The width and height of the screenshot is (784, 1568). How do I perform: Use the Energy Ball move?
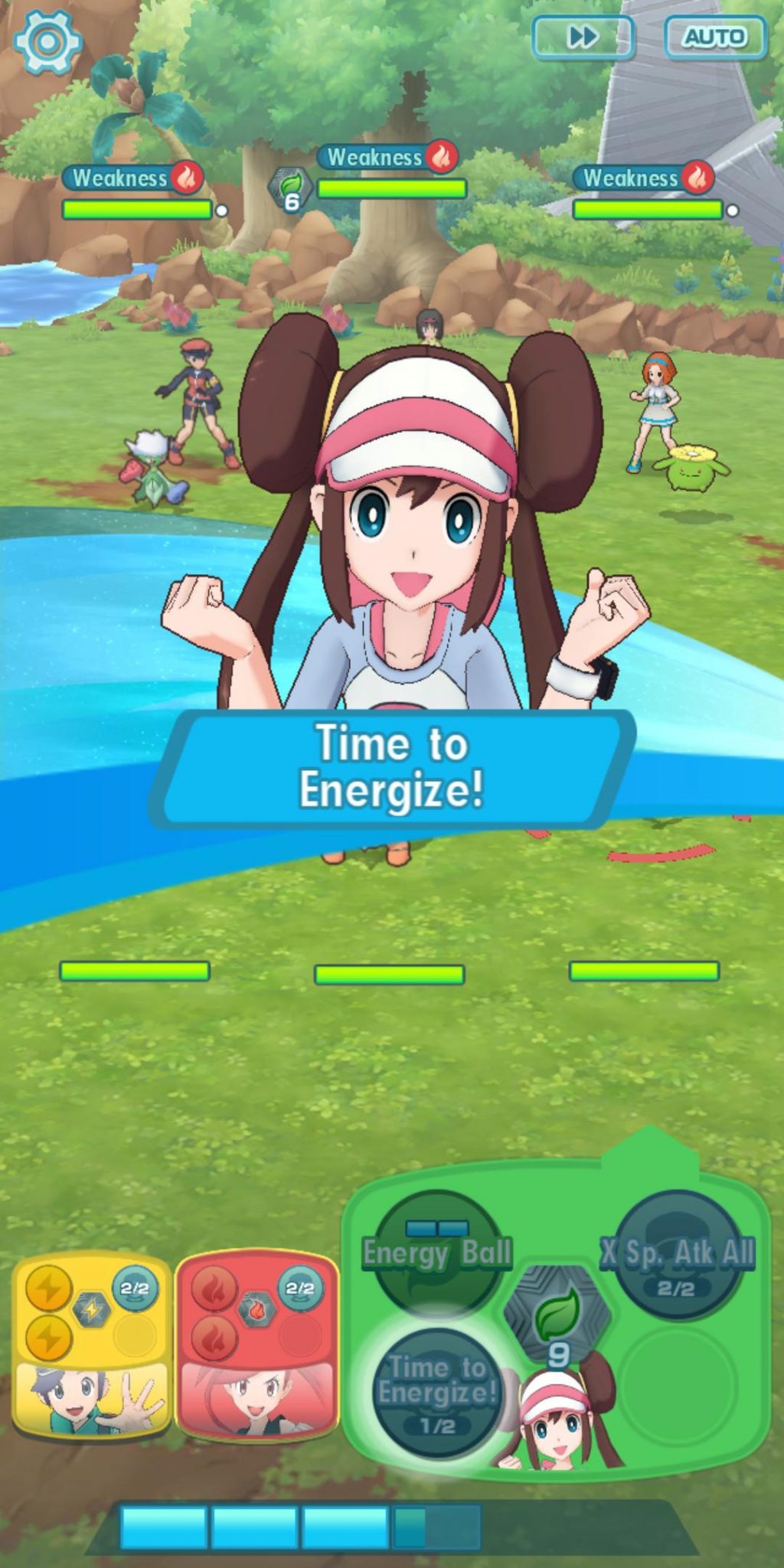click(x=436, y=1253)
